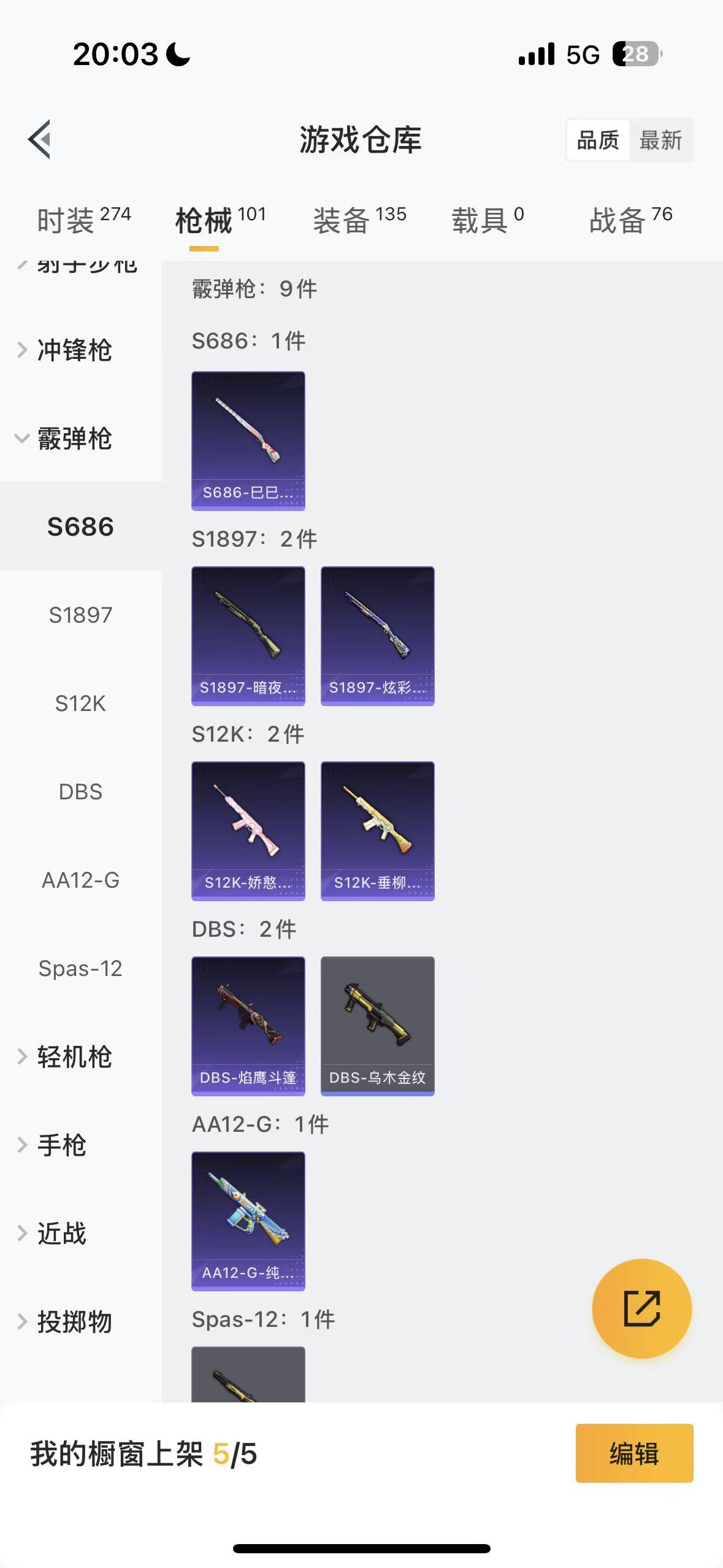Sort the warehouse by 最新
The image size is (723, 1568).
tap(660, 140)
